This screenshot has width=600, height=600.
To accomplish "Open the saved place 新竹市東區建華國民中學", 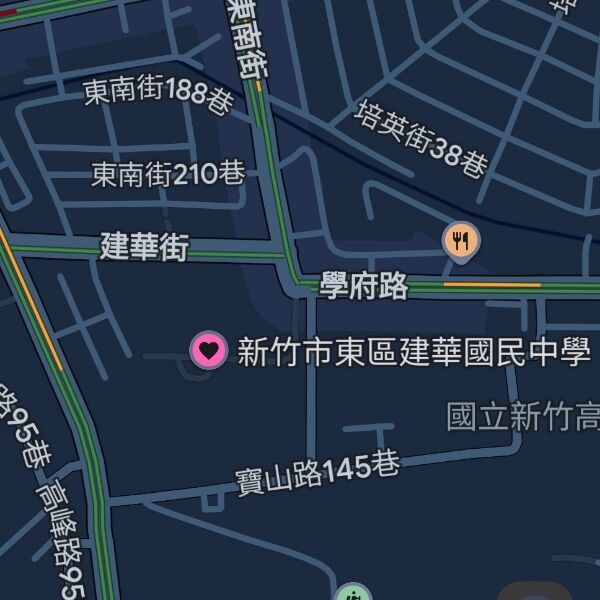I will point(208,351).
